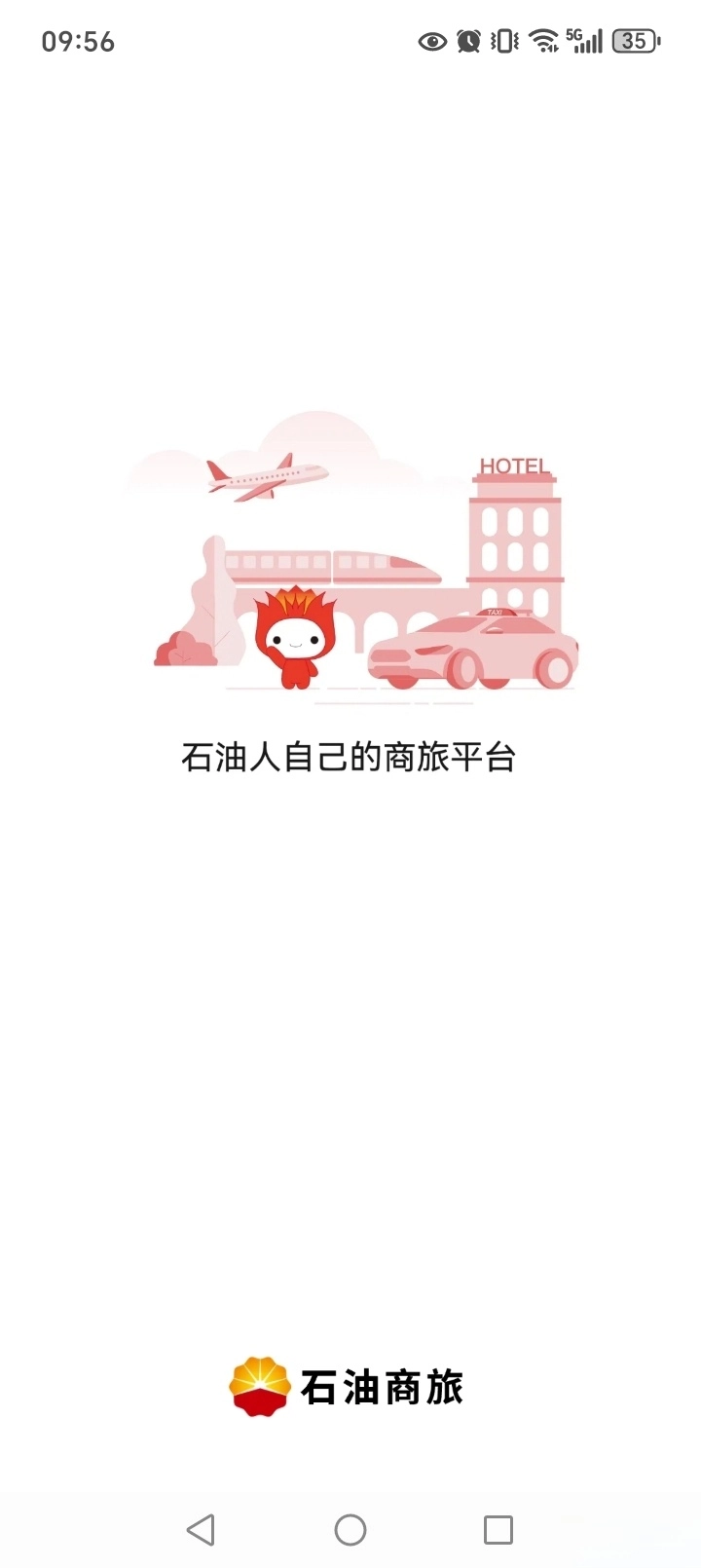
Task: Select the red mascot character
Action: tap(292, 638)
